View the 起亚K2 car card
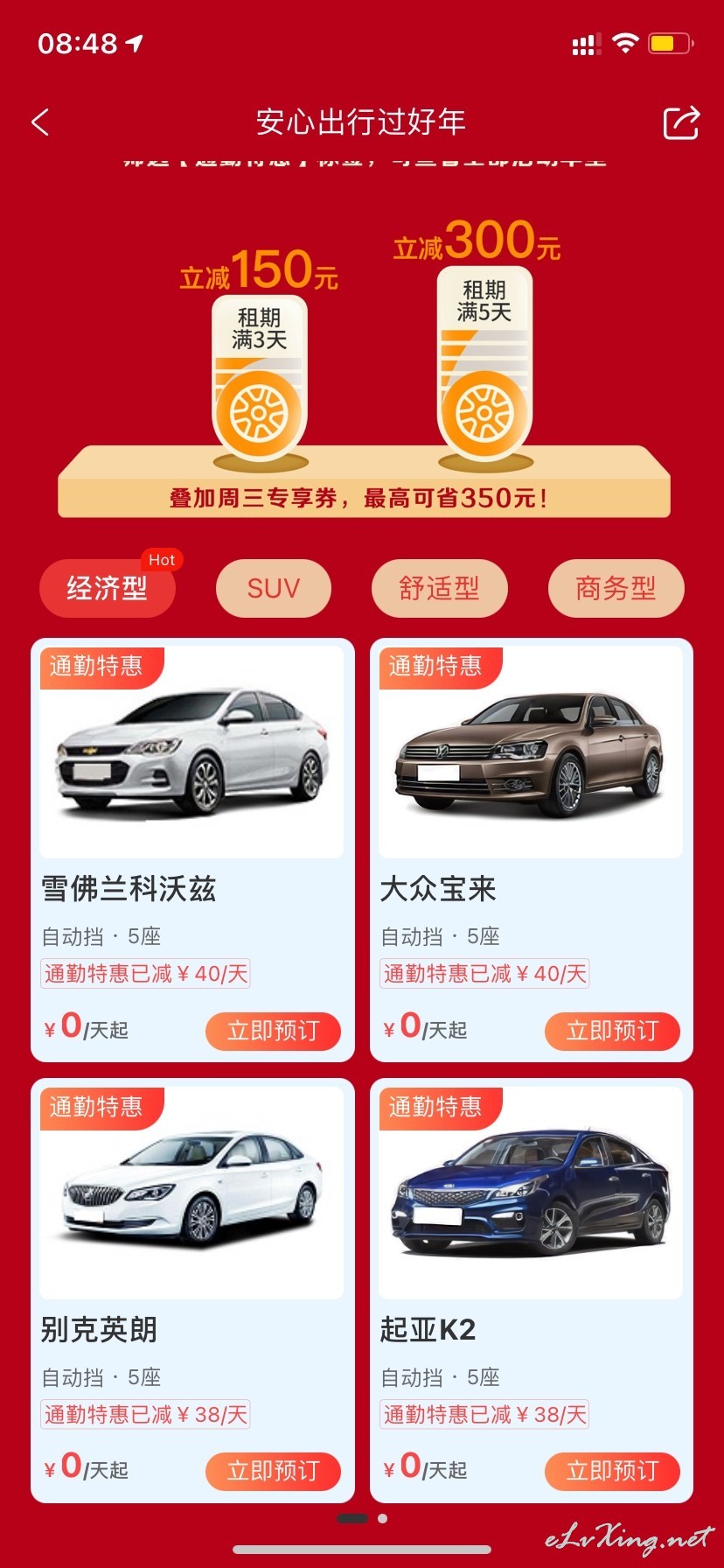Image resolution: width=724 pixels, height=1568 pixels. click(x=532, y=1291)
